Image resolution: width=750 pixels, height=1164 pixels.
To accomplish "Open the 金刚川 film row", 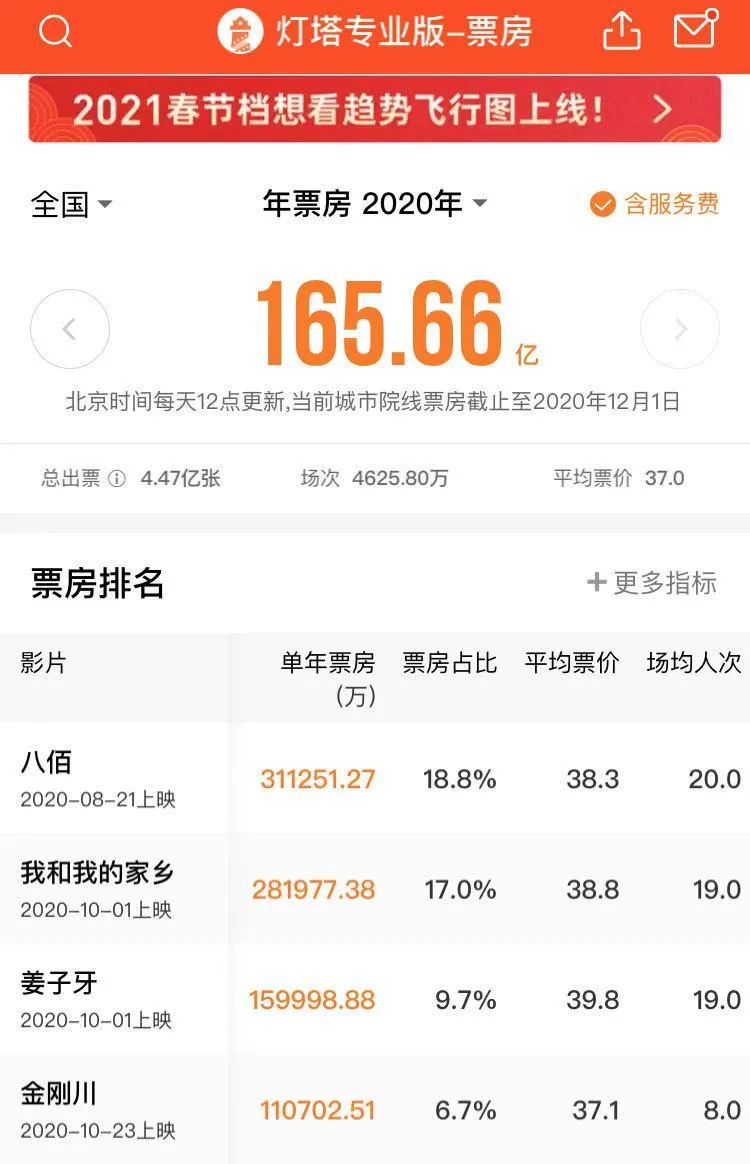I will (375, 1109).
